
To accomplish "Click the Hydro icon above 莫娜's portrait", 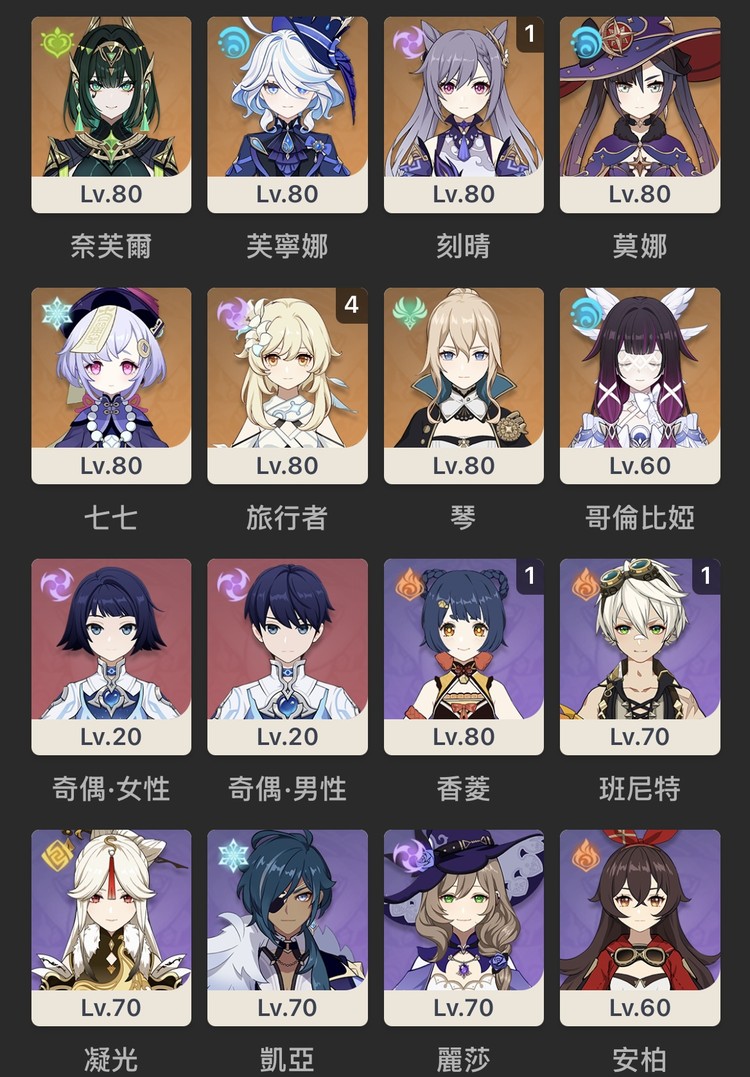I will [587, 40].
